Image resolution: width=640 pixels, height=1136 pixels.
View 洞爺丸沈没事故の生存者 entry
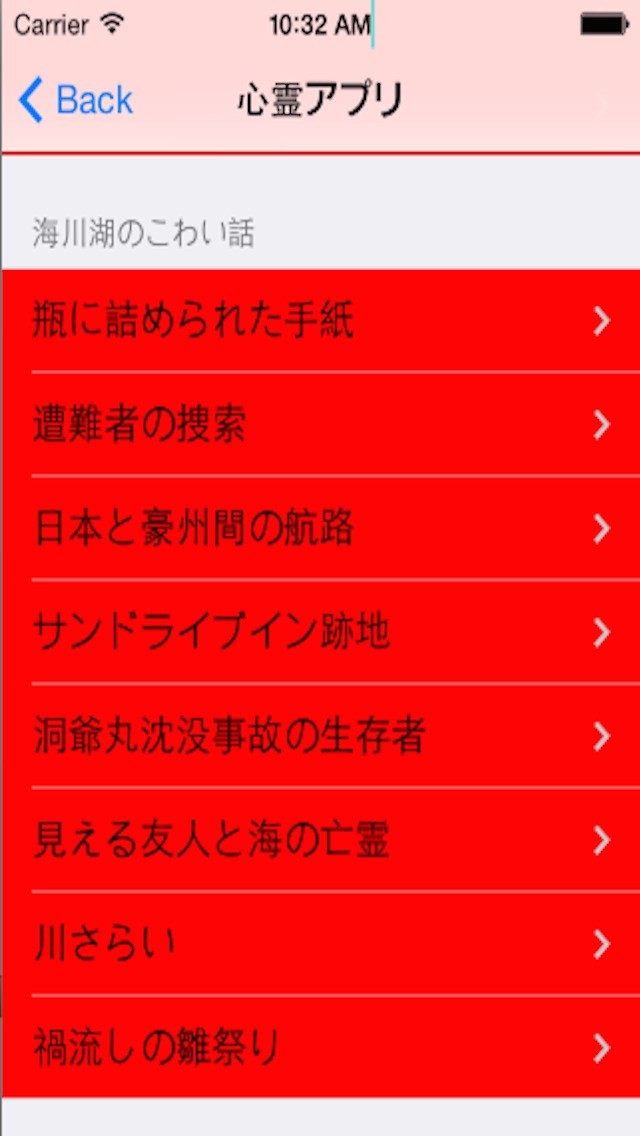pos(321,735)
